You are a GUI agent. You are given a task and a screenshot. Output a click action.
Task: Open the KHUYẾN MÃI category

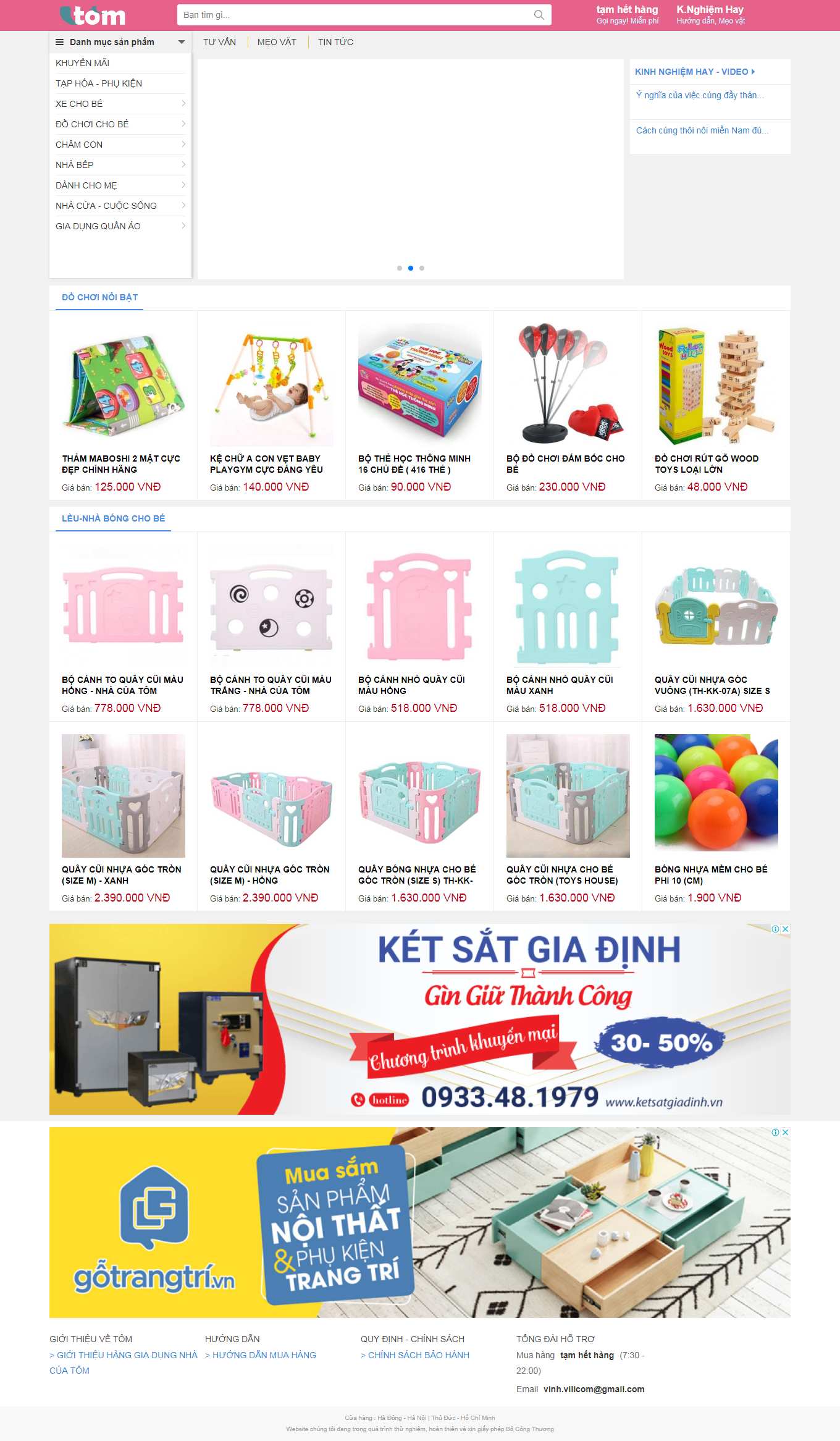click(x=82, y=63)
